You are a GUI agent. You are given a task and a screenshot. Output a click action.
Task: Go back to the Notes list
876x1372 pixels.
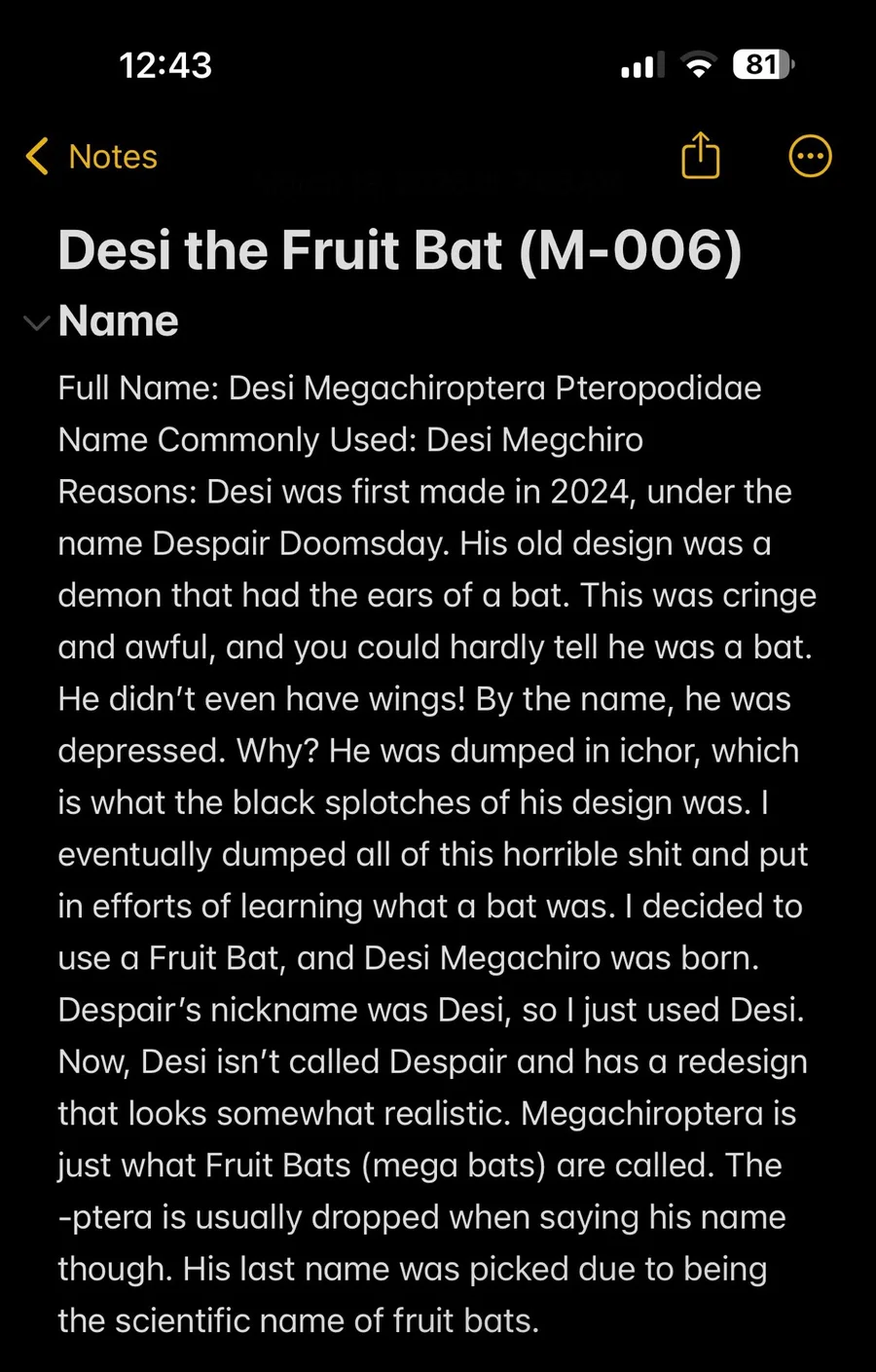click(92, 157)
